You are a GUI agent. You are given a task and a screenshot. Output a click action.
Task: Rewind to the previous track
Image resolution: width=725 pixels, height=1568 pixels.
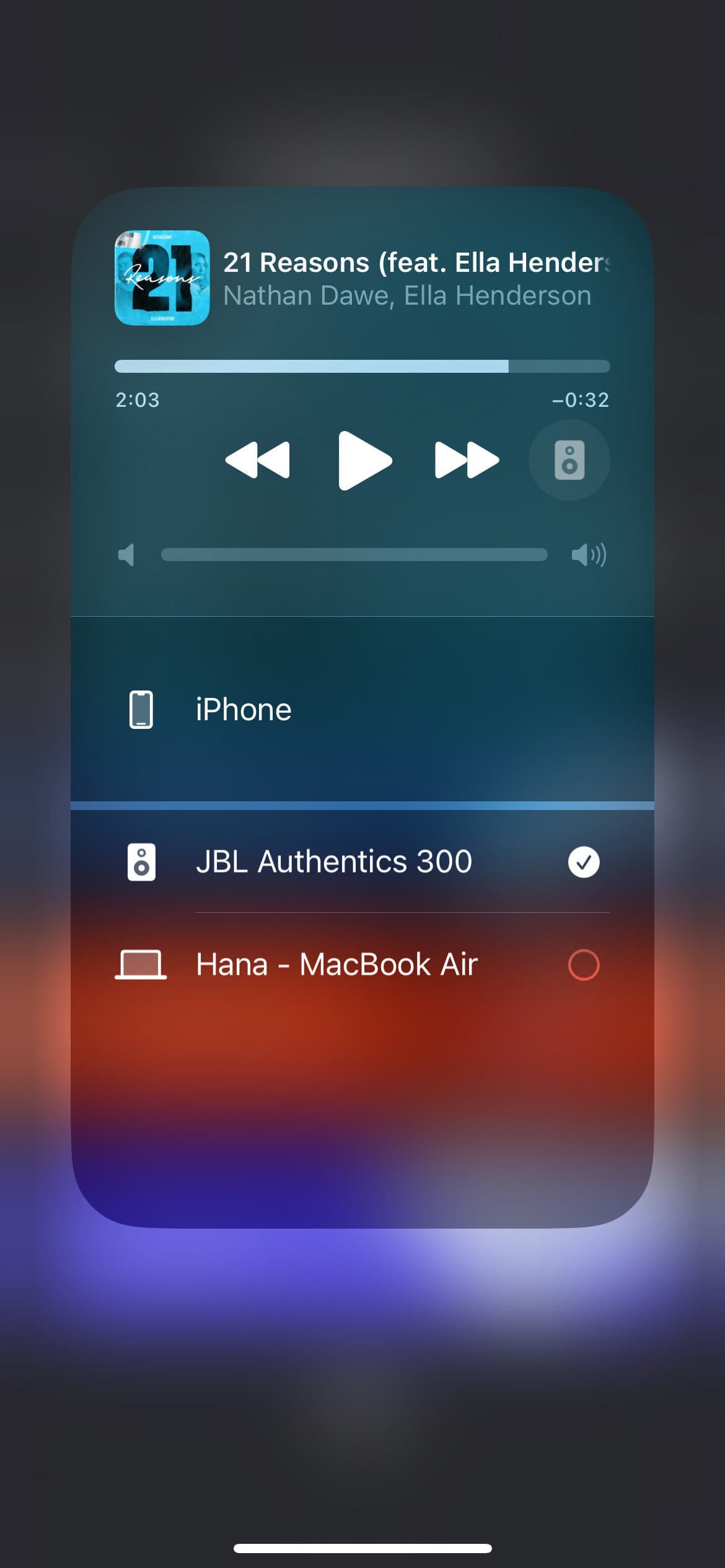(257, 460)
